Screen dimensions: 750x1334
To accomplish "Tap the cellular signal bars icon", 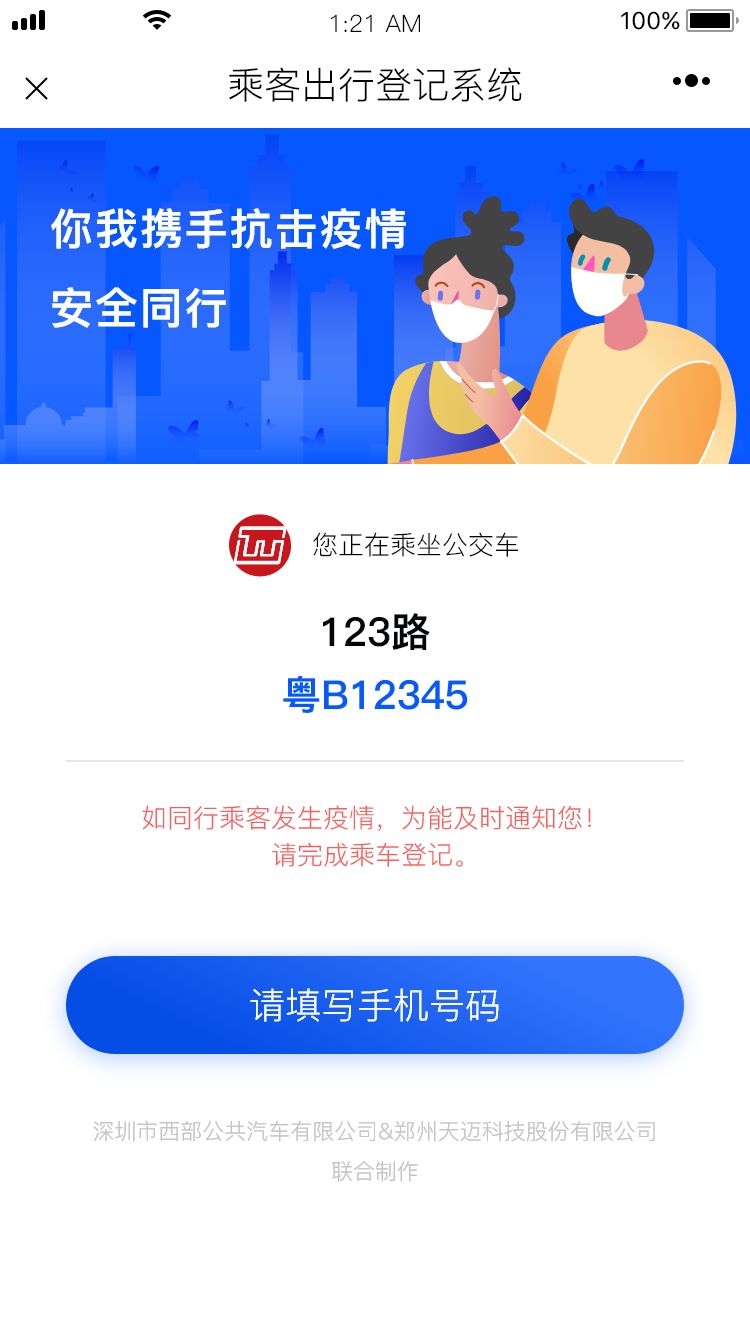I will pos(28,20).
